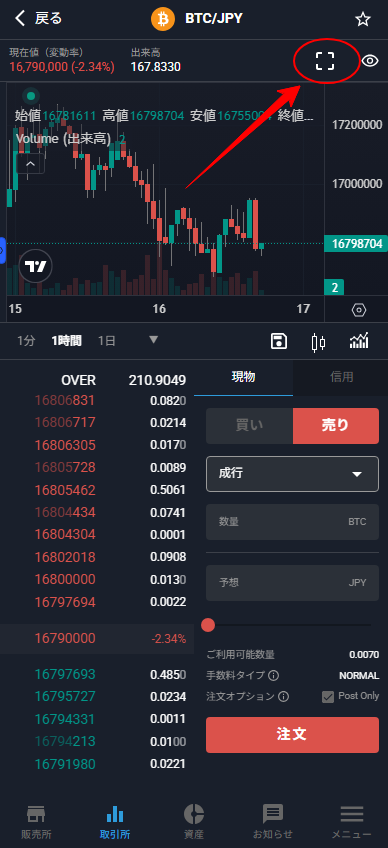Add BTC/JPY to favorites with the star
This screenshot has width=388, height=848.
click(363, 19)
